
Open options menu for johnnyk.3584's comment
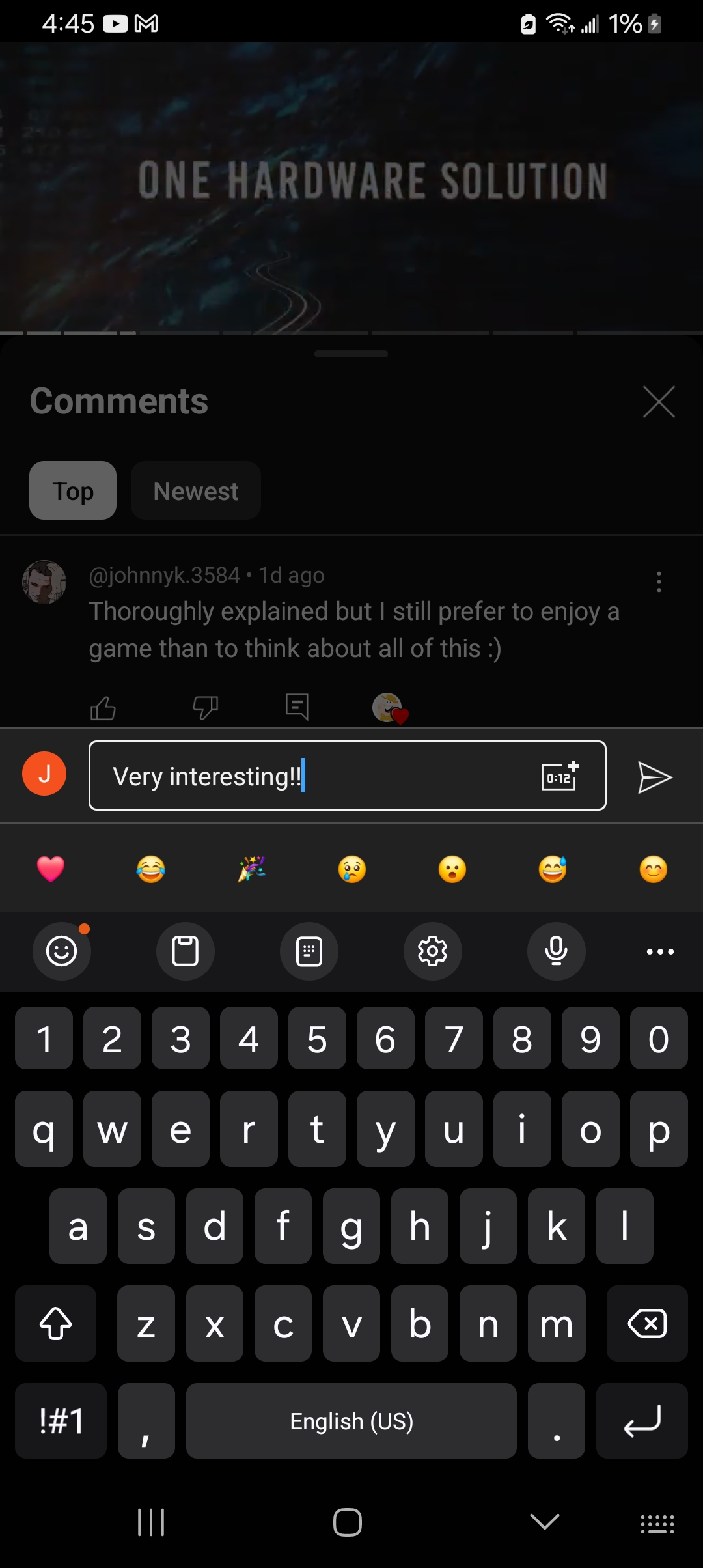(659, 581)
